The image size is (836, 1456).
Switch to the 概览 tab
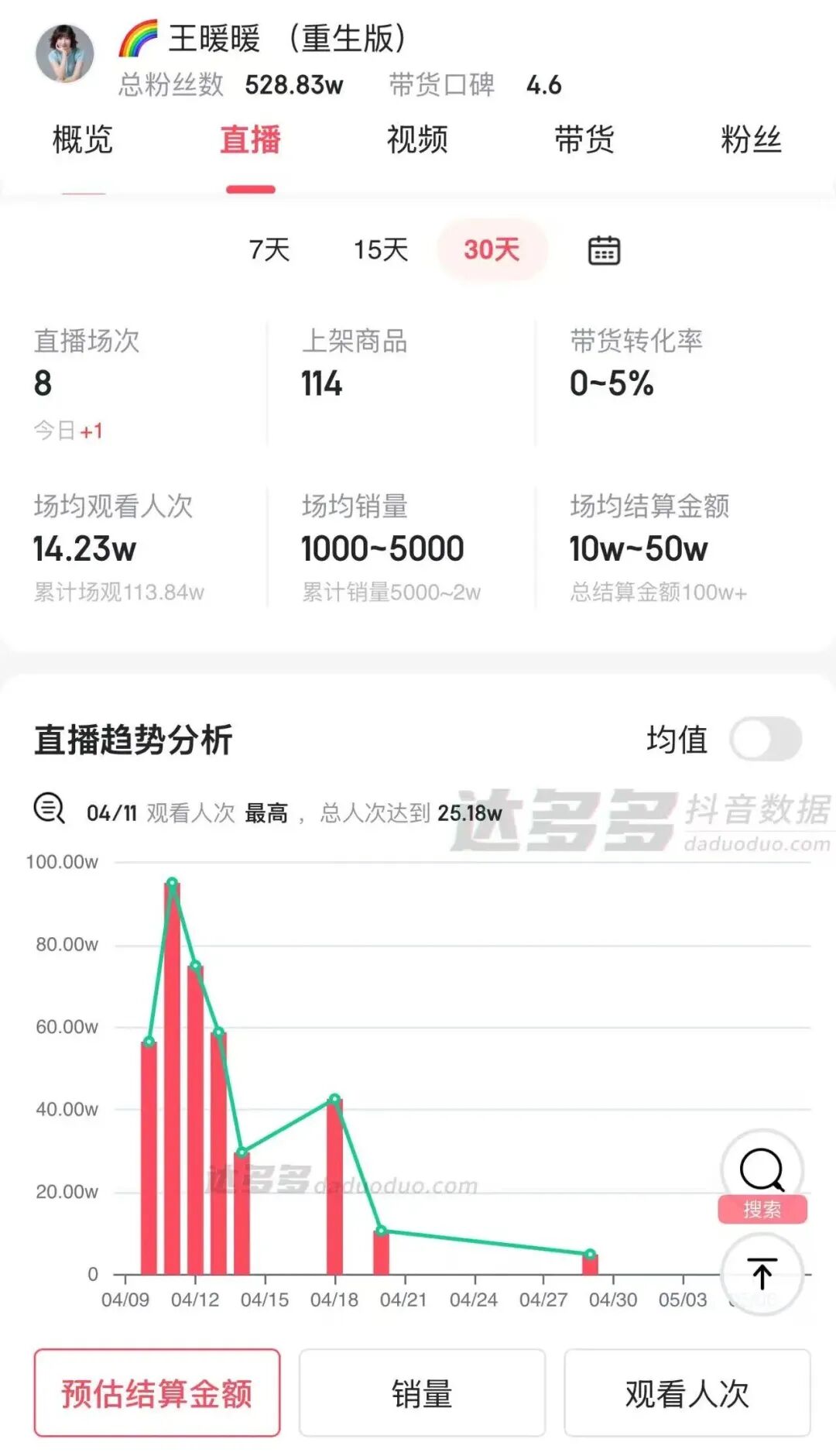83,140
